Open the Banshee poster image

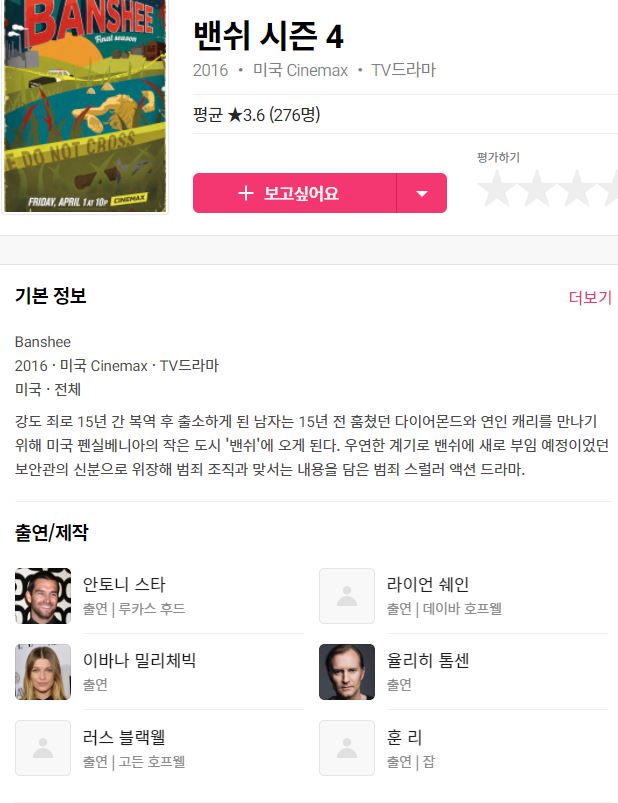(x=84, y=105)
